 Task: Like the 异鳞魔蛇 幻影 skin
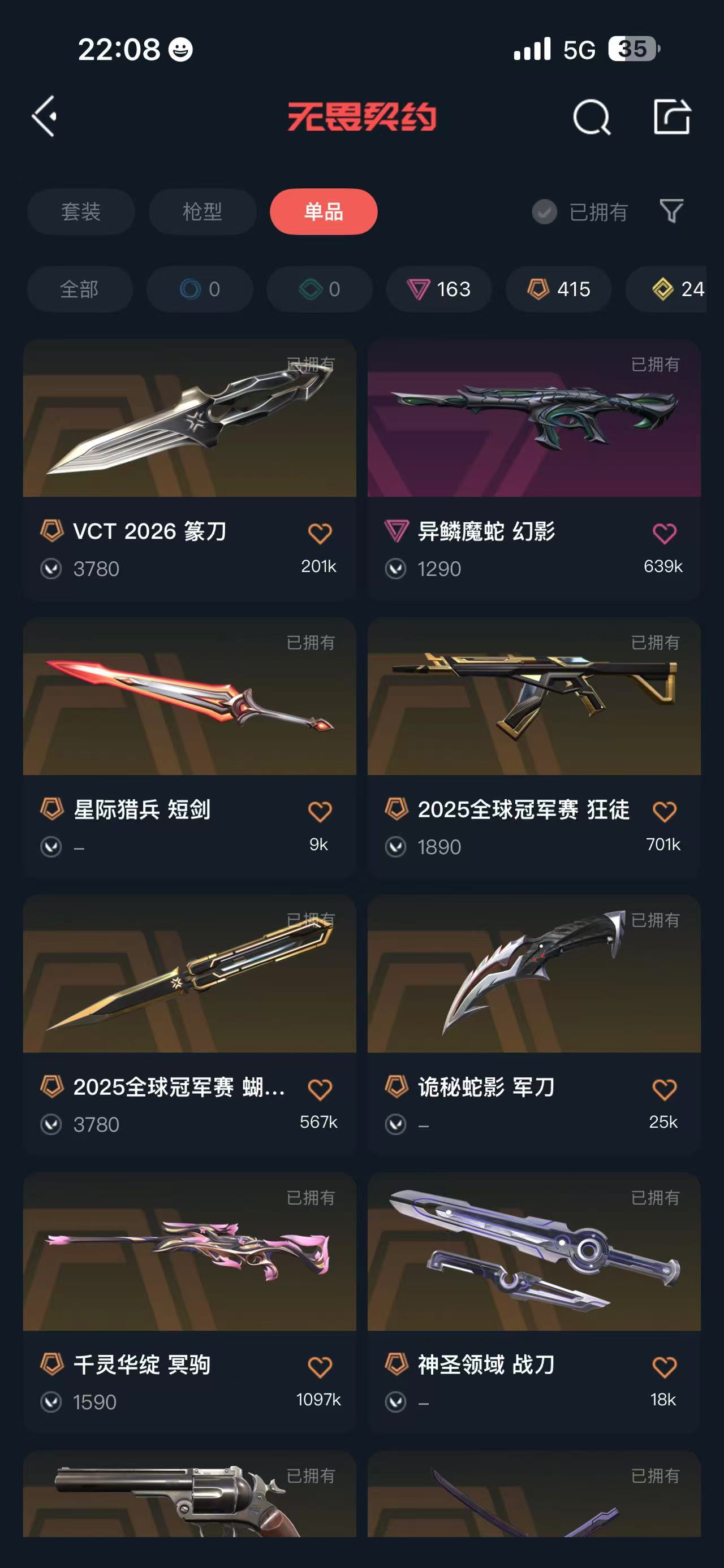click(x=663, y=534)
